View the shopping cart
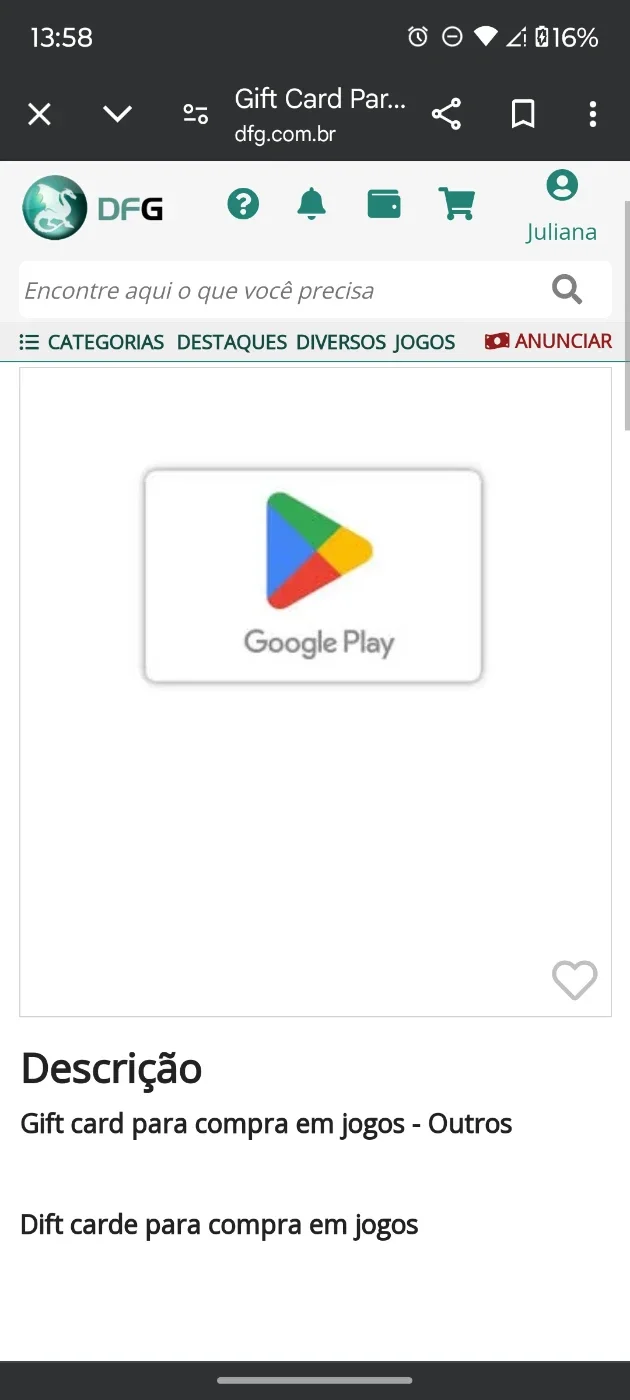This screenshot has height=1400, width=630. (x=457, y=204)
